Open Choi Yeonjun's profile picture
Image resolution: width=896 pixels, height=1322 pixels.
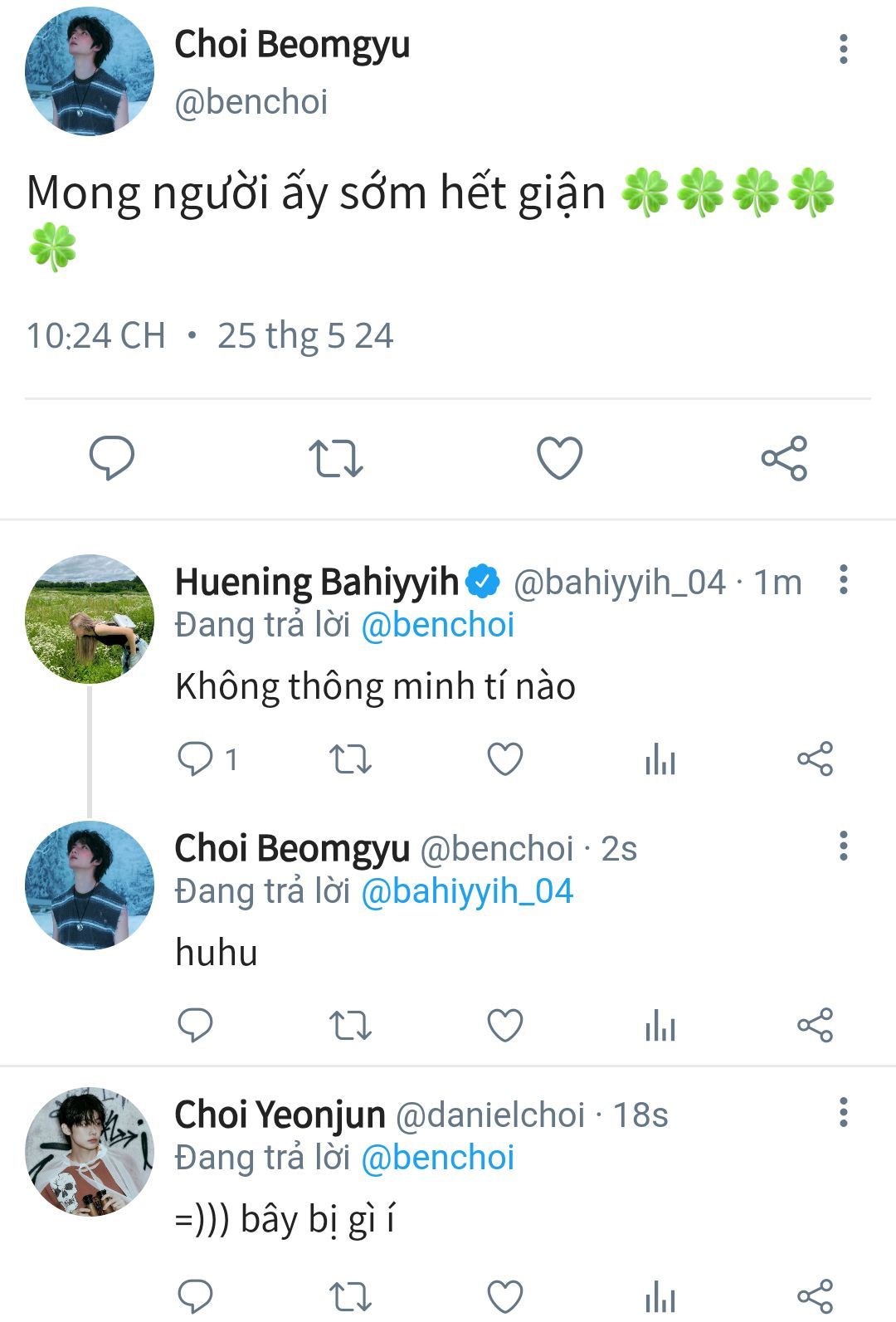point(90,1152)
